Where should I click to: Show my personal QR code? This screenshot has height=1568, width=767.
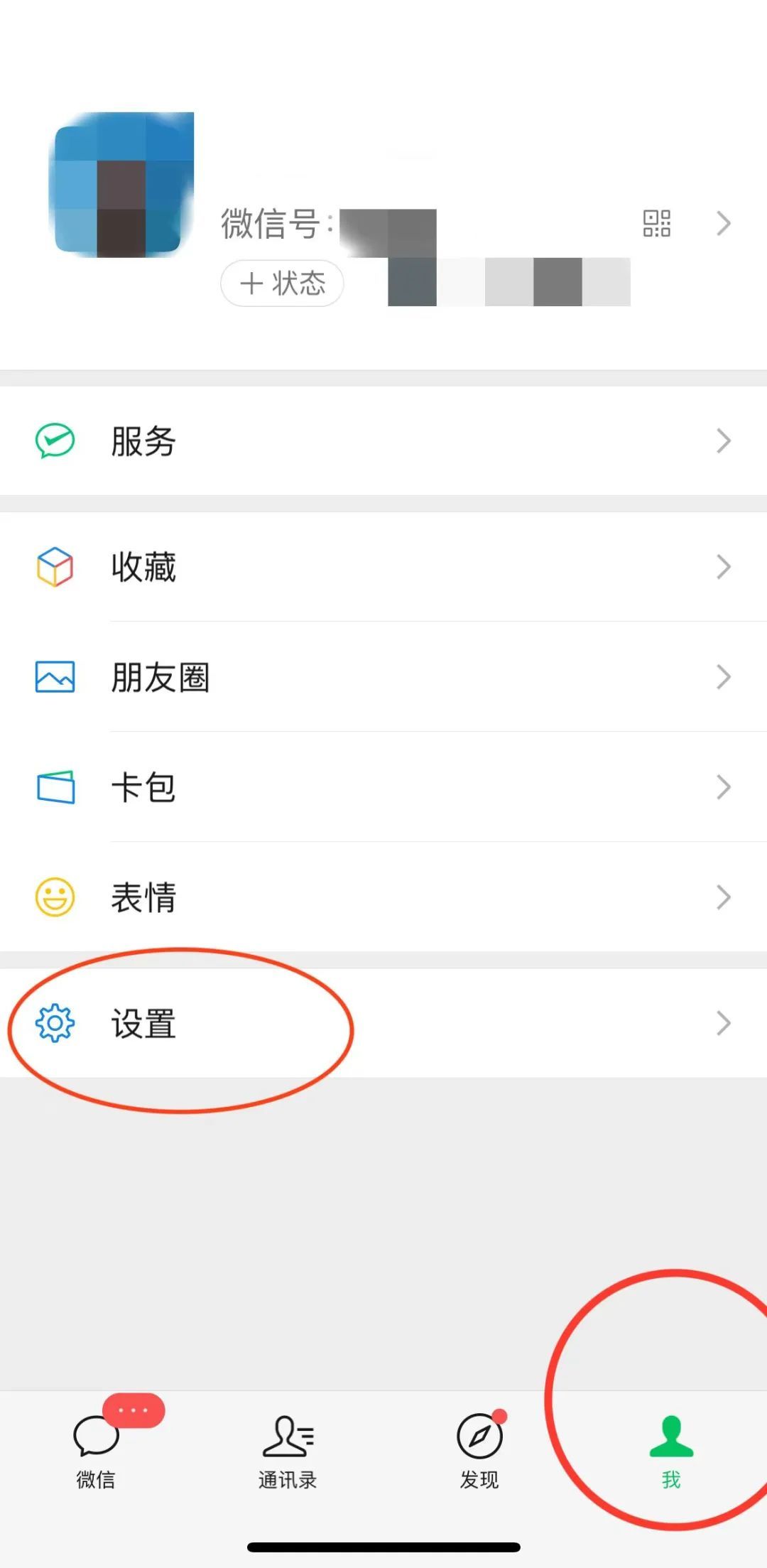tap(658, 224)
